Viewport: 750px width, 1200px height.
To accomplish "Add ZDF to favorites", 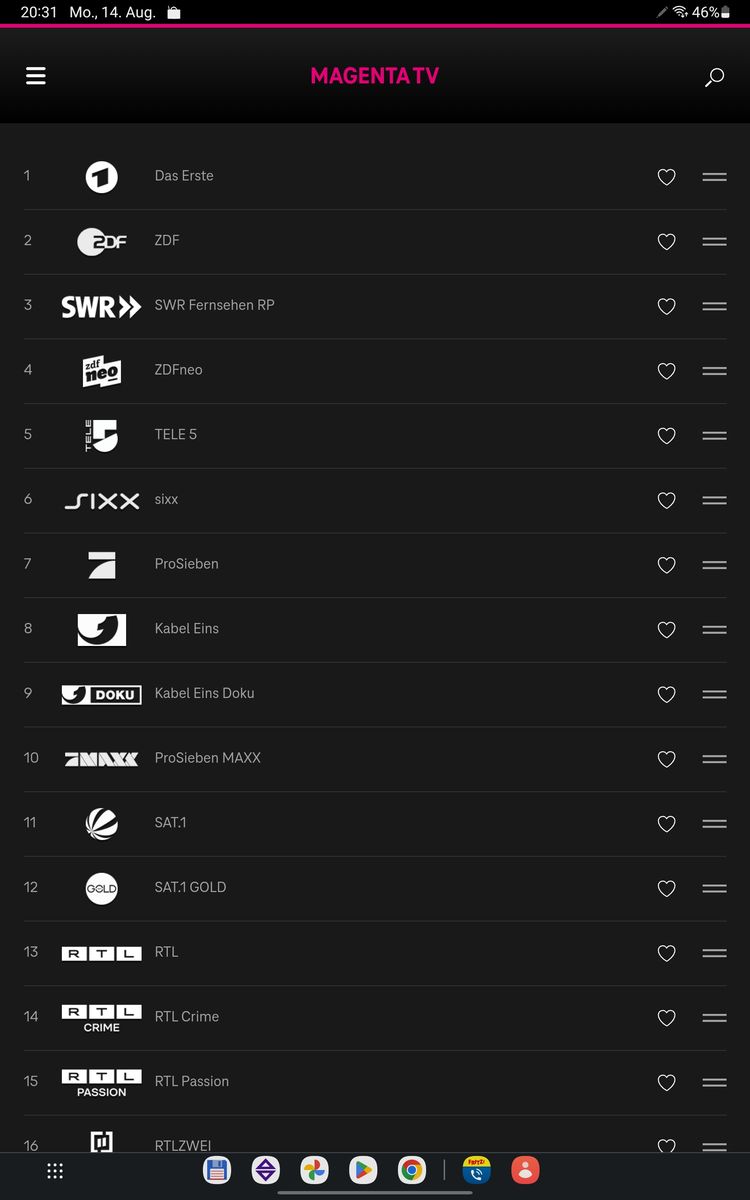I will [x=667, y=242].
